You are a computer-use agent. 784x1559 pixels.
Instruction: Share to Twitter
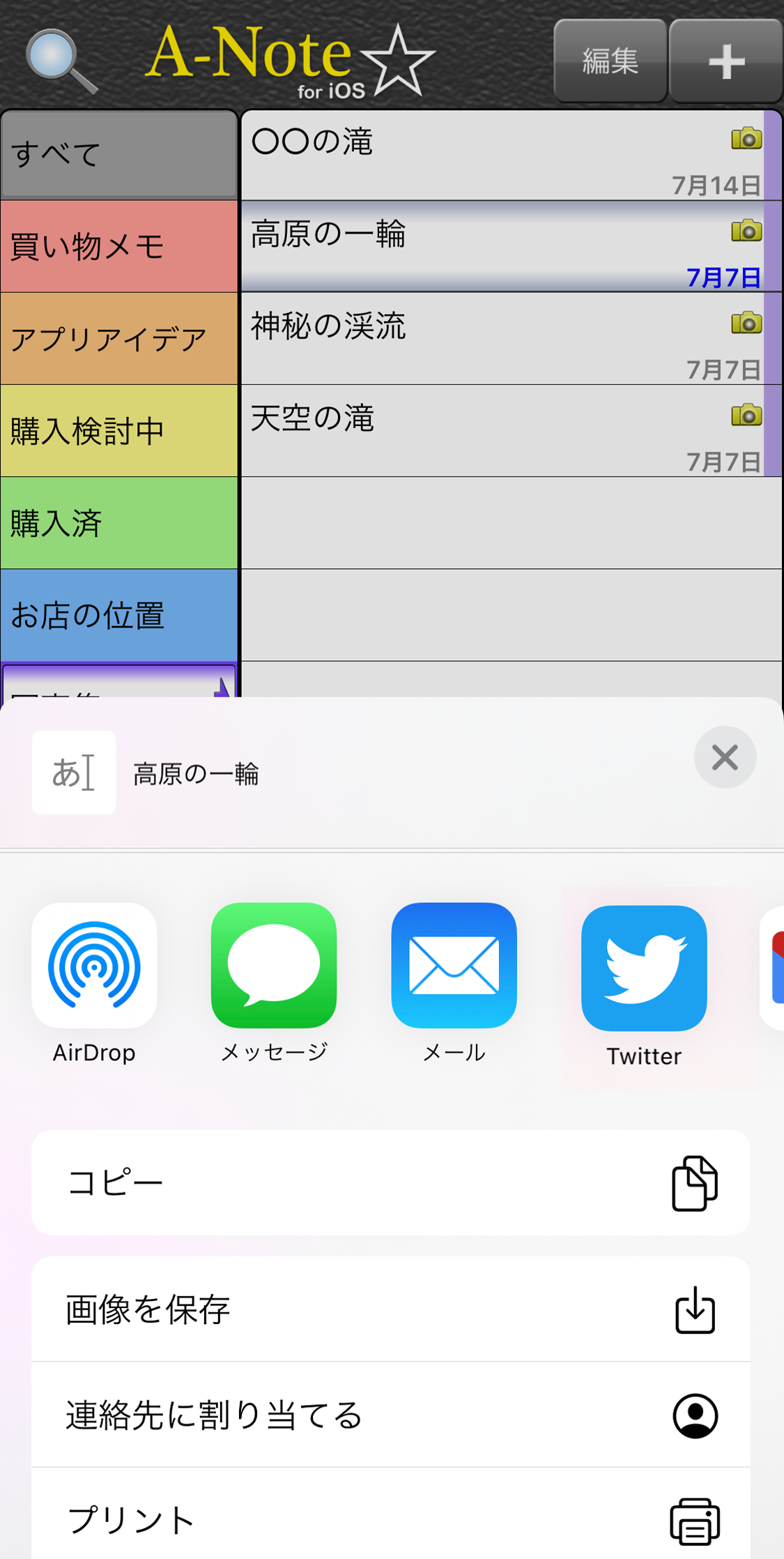644,968
